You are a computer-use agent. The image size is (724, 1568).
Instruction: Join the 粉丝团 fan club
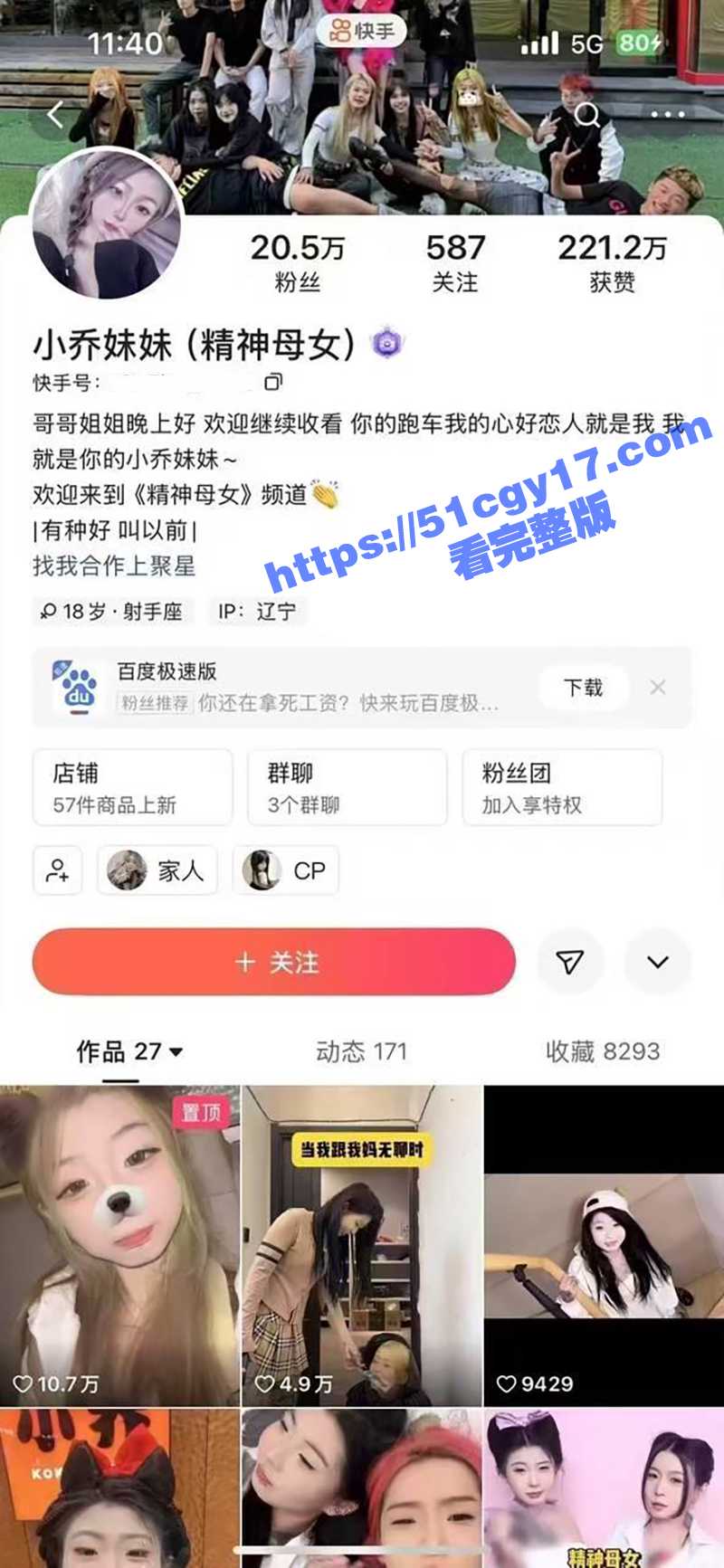pyautogui.click(x=561, y=787)
